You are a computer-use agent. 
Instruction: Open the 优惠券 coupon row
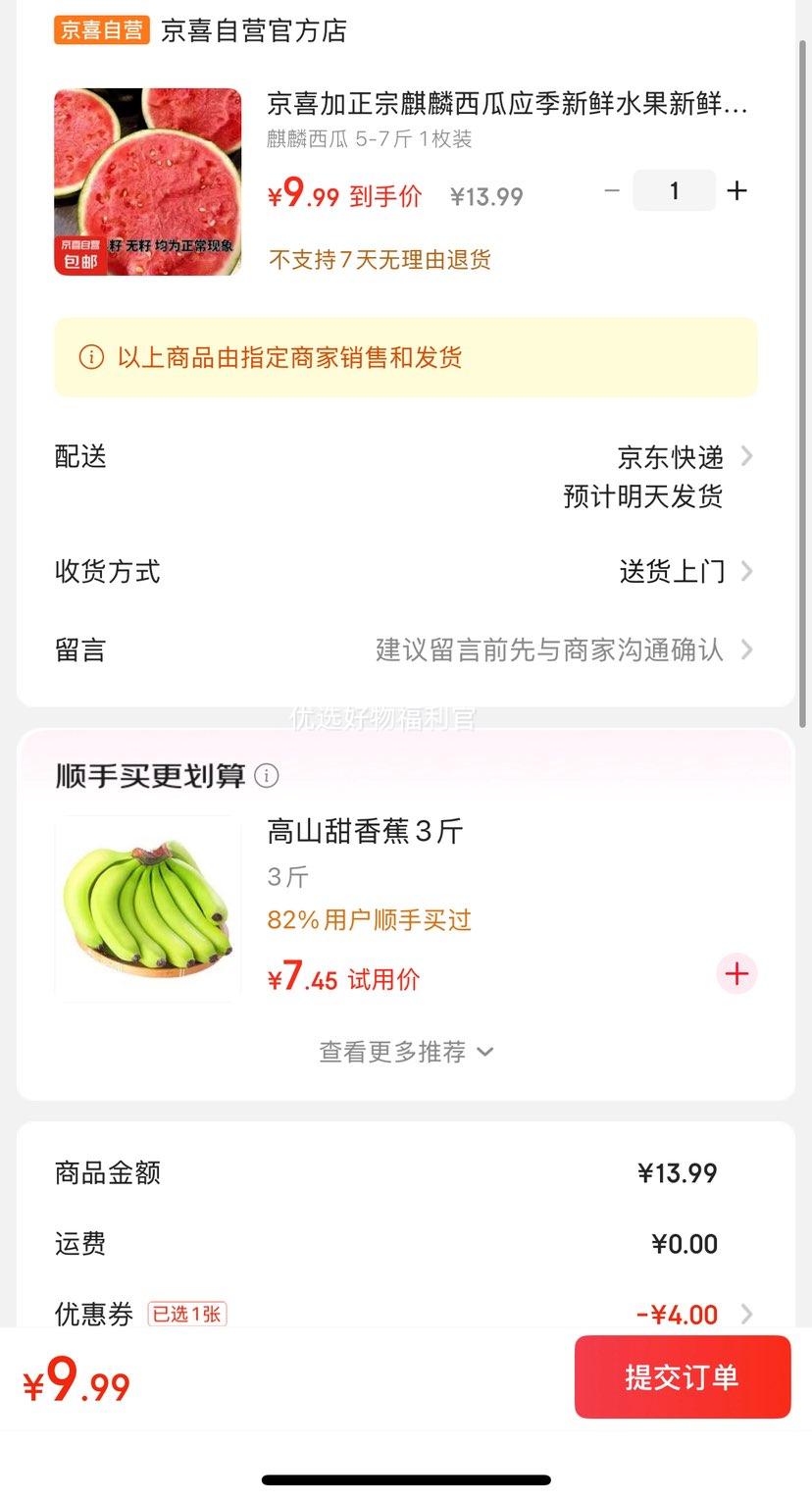click(x=406, y=1314)
